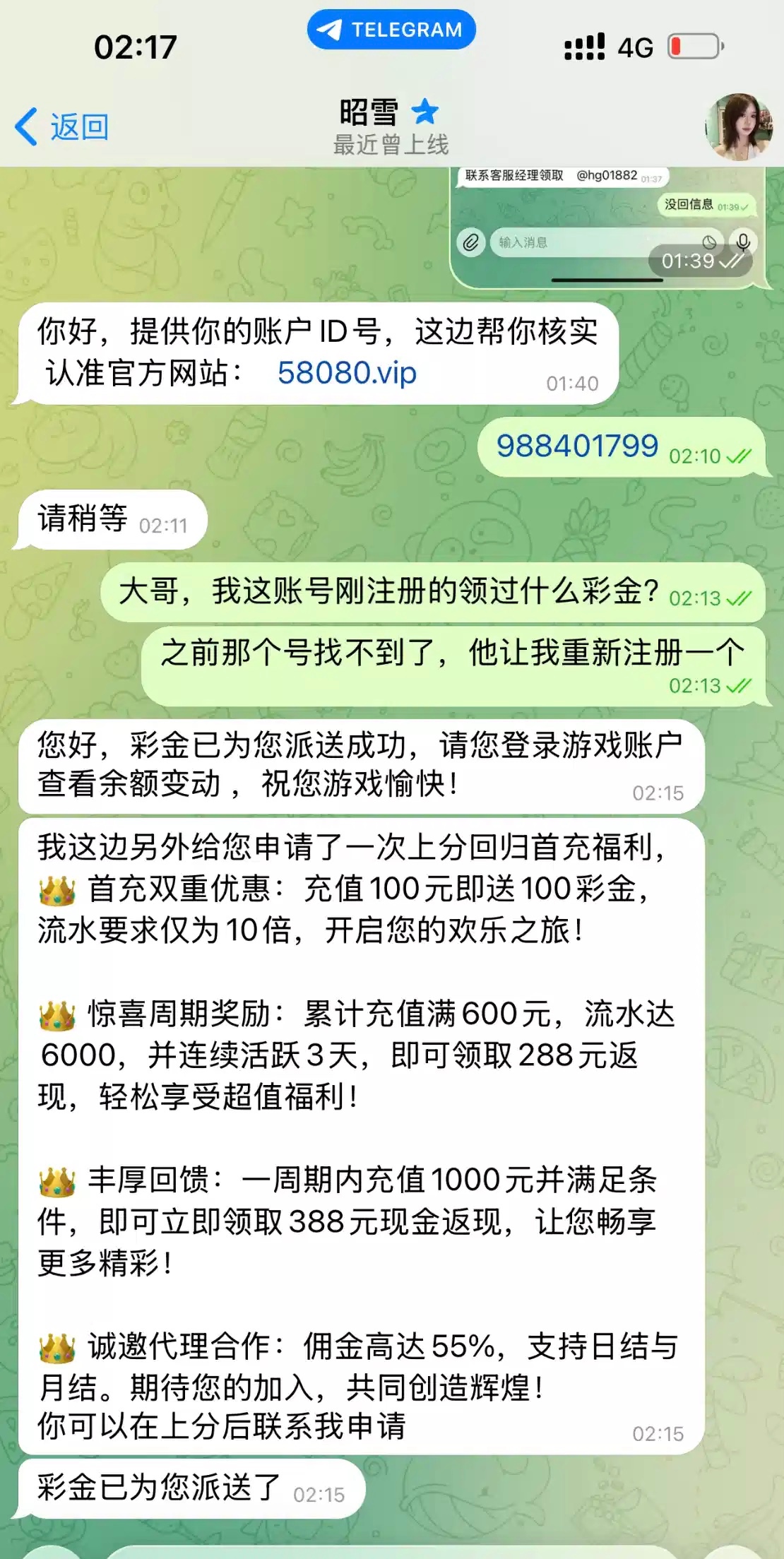The height and width of the screenshot is (1559, 784).
Task: Open the 58080.vip website link
Action: pyautogui.click(x=347, y=373)
